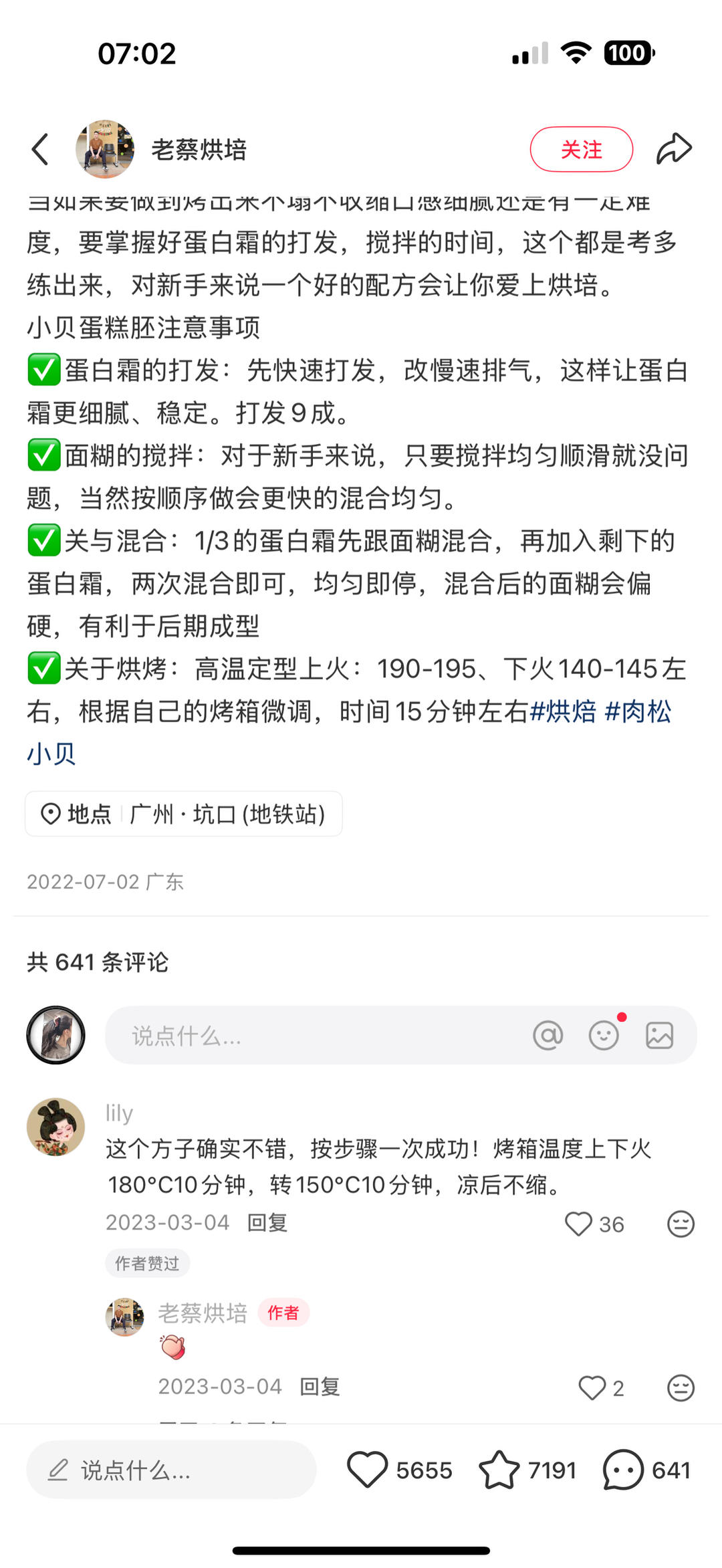Attach a picture to the comment
This screenshot has height=1568, width=722.
click(659, 1036)
